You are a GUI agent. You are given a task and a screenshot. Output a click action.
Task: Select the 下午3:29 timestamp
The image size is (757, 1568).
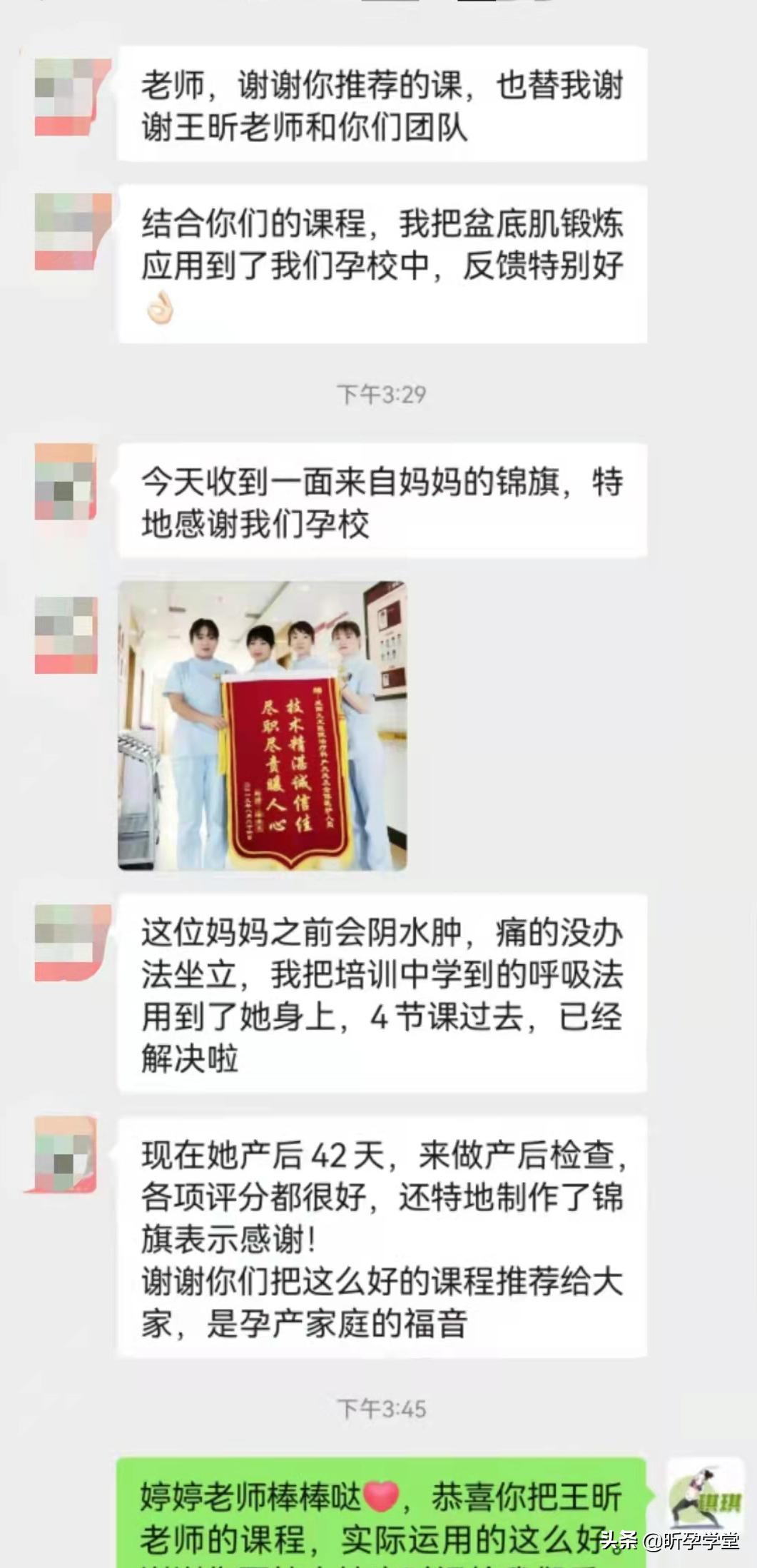(x=379, y=393)
